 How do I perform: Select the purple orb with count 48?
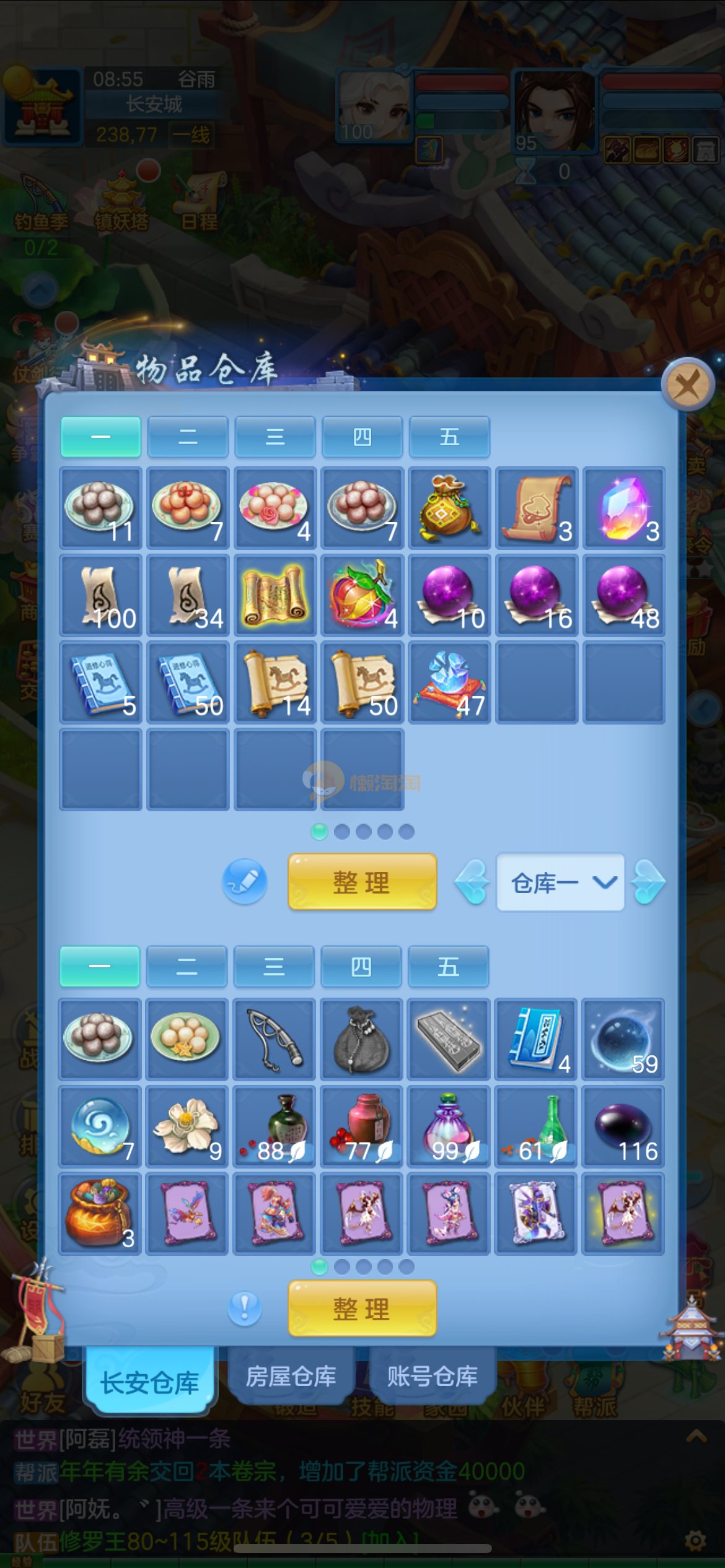click(623, 595)
